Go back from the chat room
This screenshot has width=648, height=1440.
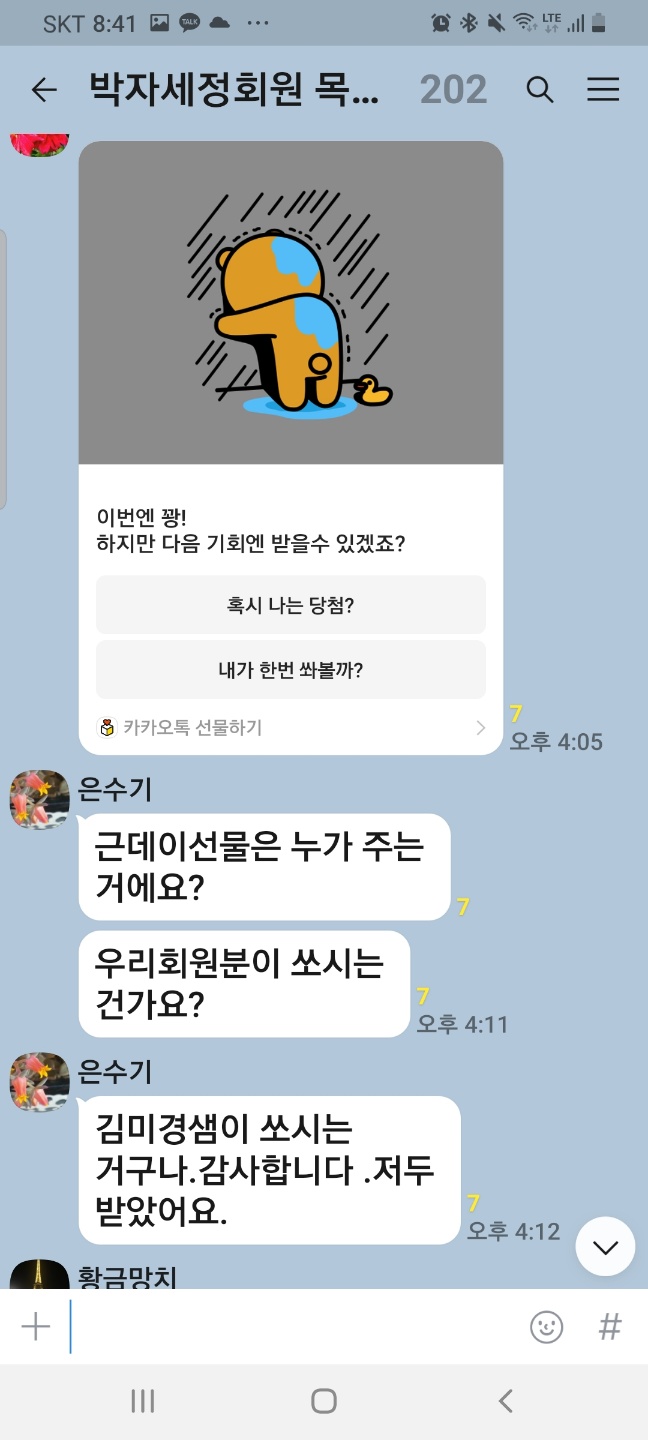click(x=44, y=90)
